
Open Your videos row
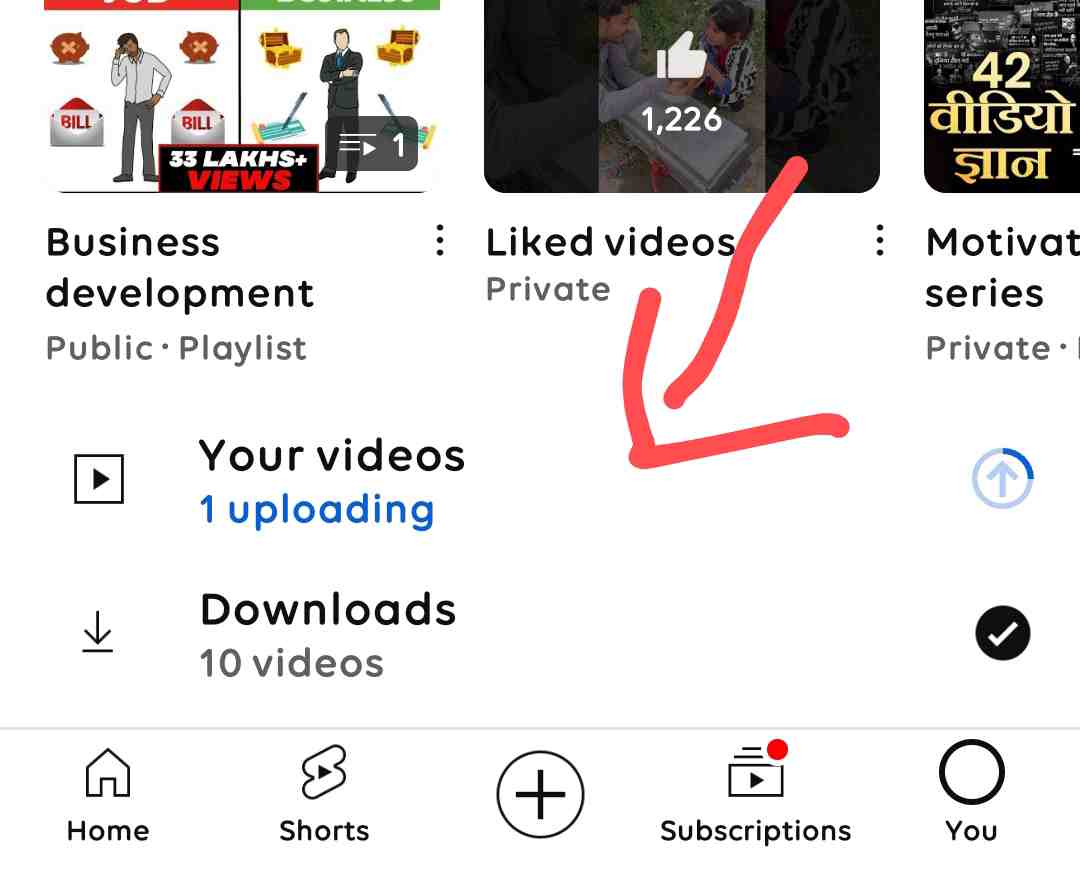pyautogui.click(x=331, y=481)
